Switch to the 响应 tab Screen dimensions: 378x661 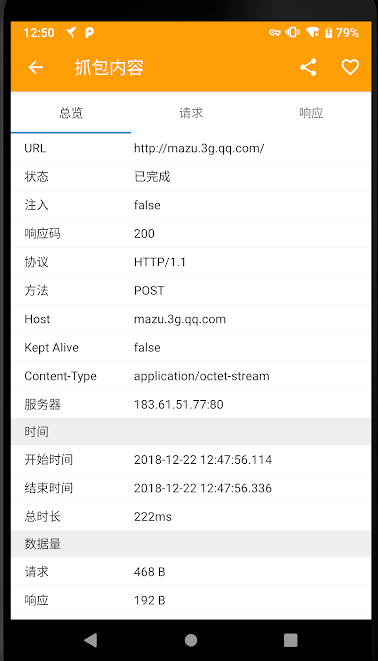click(311, 113)
